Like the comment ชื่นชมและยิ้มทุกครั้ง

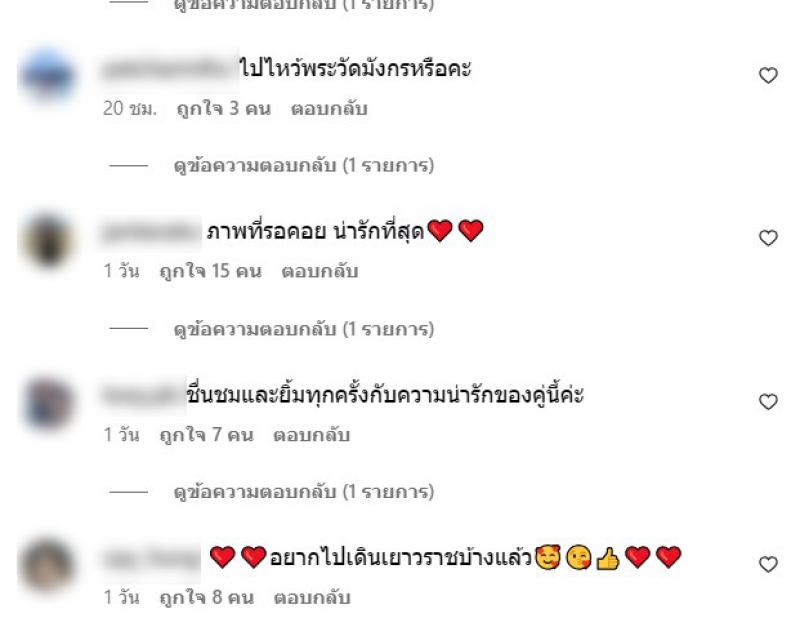point(768,401)
